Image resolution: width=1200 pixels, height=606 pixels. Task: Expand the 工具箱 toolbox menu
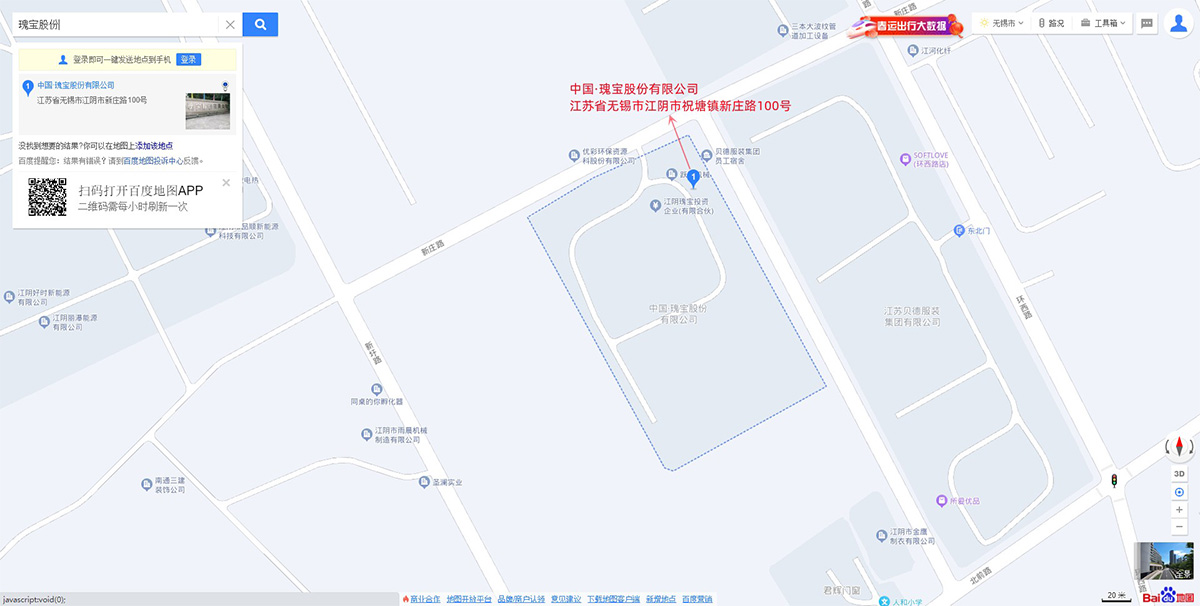1103,23
